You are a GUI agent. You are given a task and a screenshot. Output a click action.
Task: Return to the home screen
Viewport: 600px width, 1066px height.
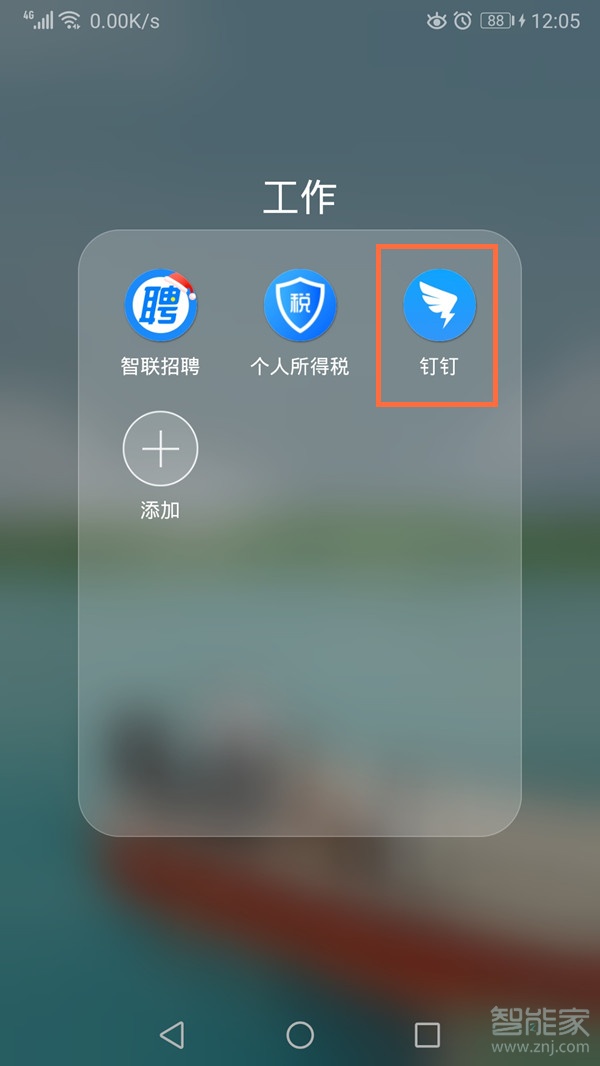coord(300,1034)
